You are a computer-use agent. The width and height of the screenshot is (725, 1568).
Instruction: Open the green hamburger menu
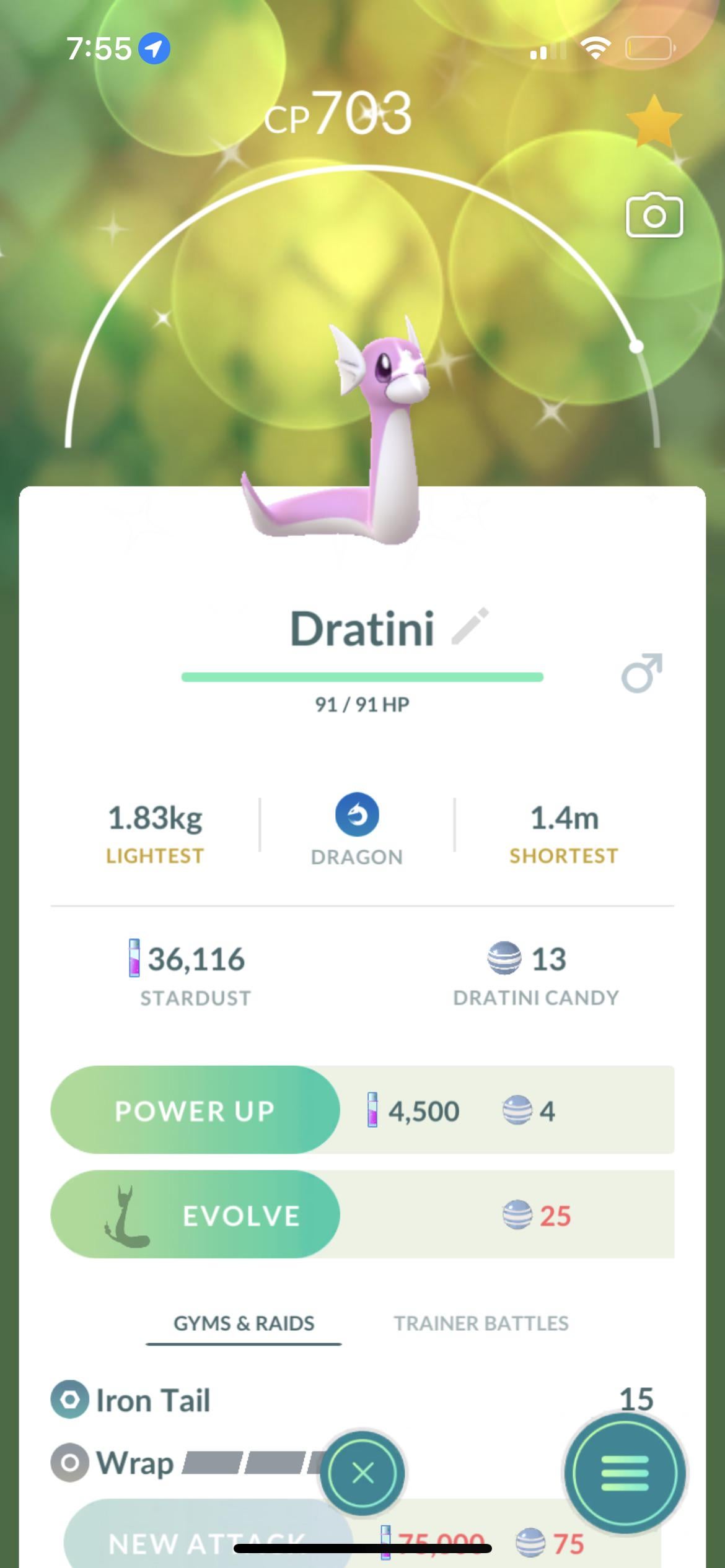tap(625, 1473)
